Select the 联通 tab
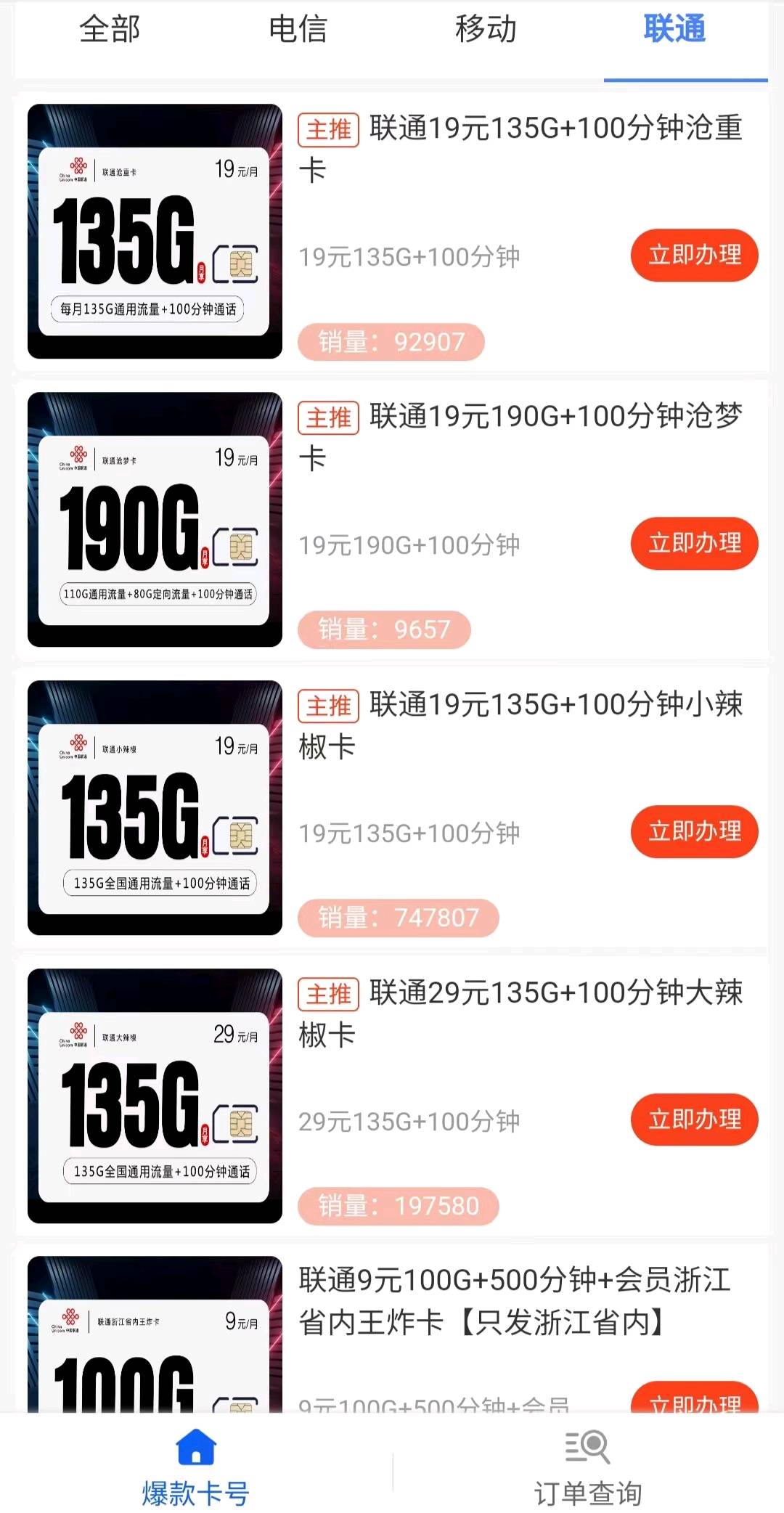 [674, 30]
